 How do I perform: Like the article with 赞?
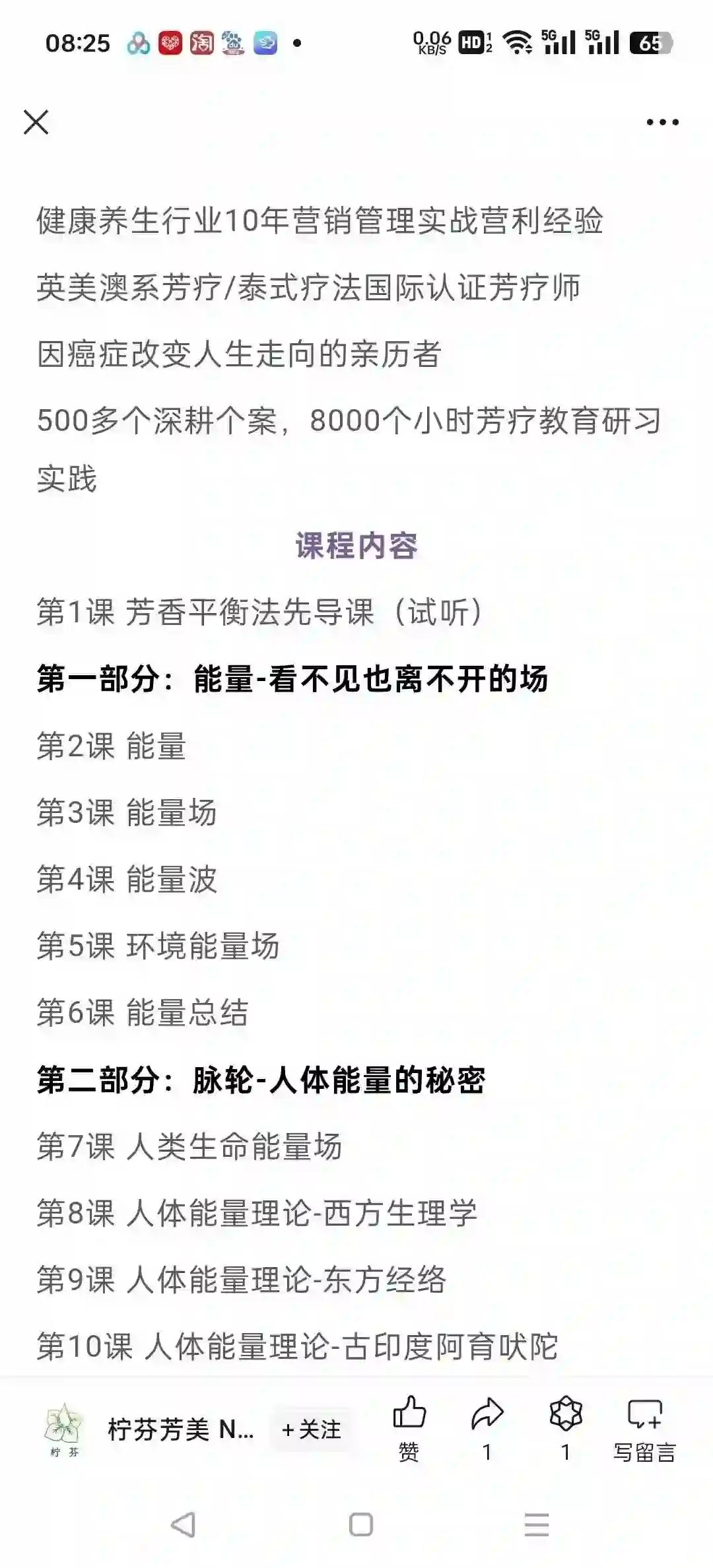click(409, 1427)
